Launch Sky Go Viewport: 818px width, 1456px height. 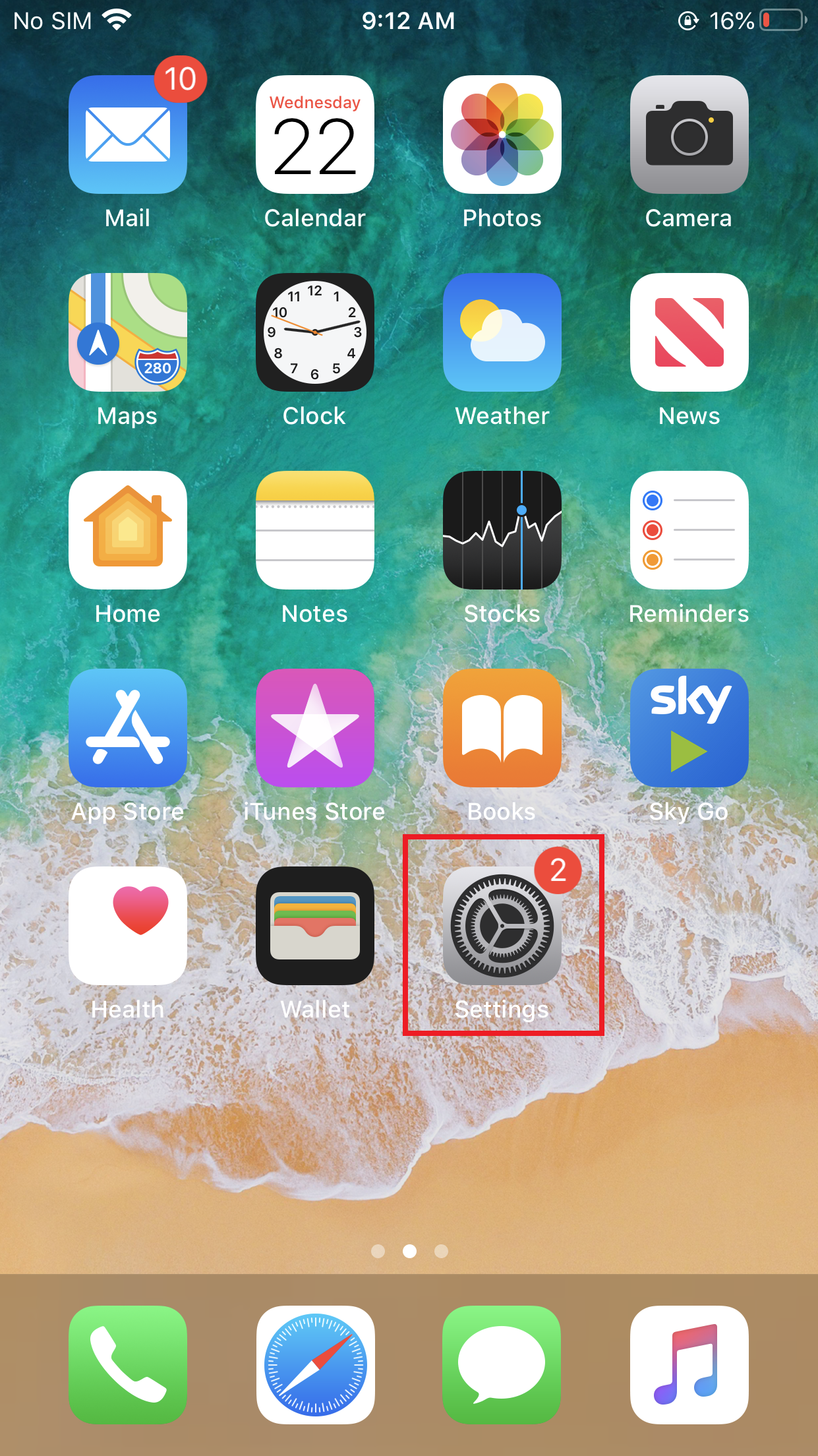pos(689,728)
